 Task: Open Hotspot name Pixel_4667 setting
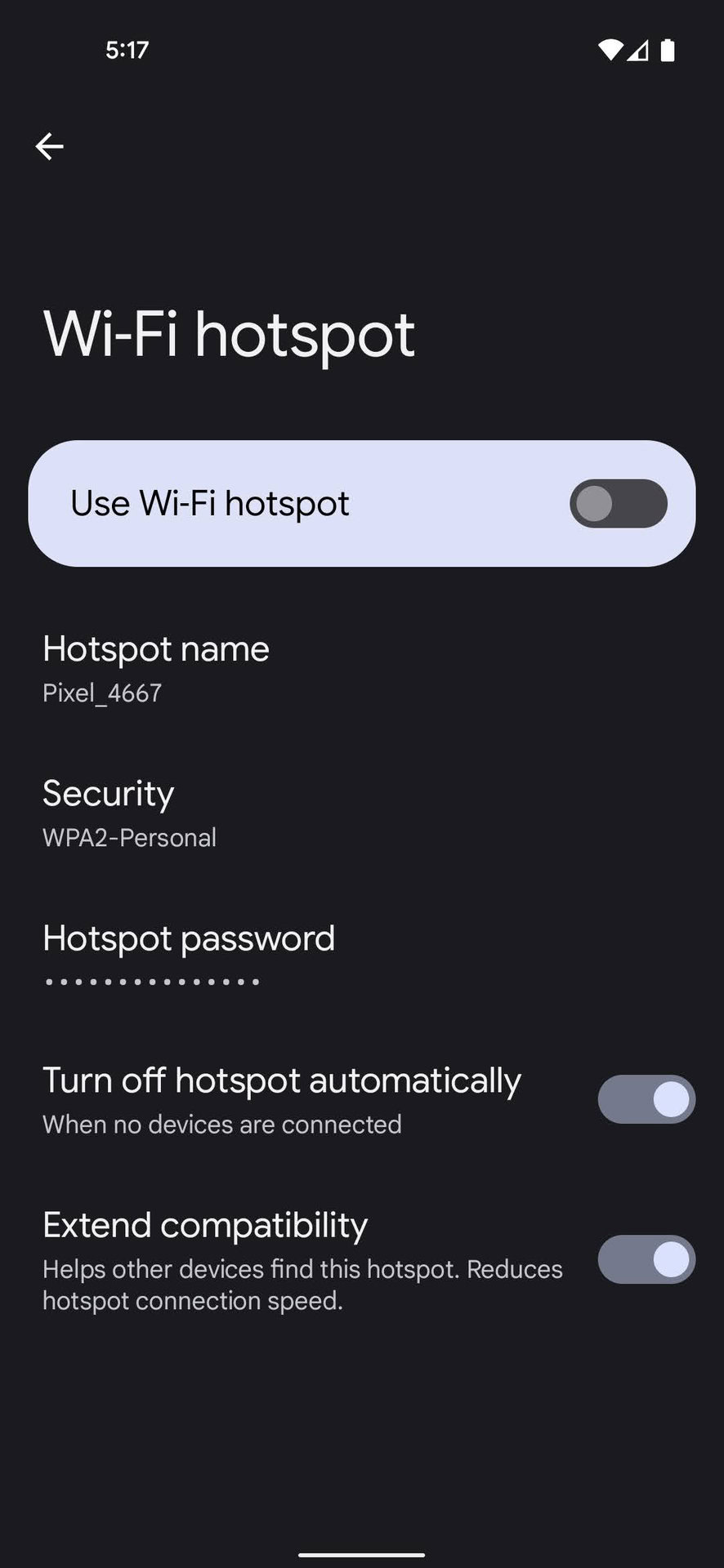tap(362, 669)
